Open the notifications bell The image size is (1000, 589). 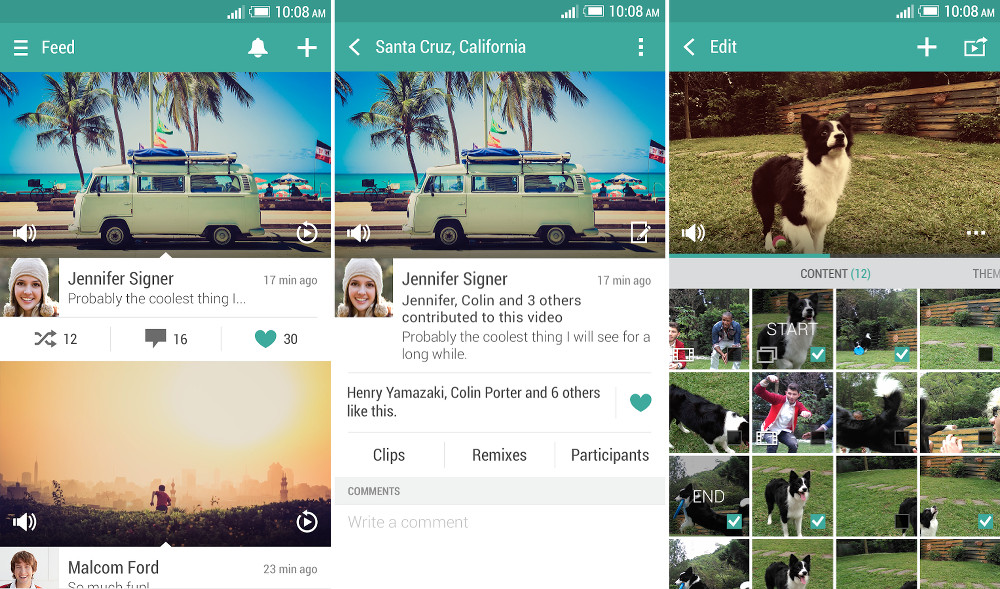[x=258, y=47]
